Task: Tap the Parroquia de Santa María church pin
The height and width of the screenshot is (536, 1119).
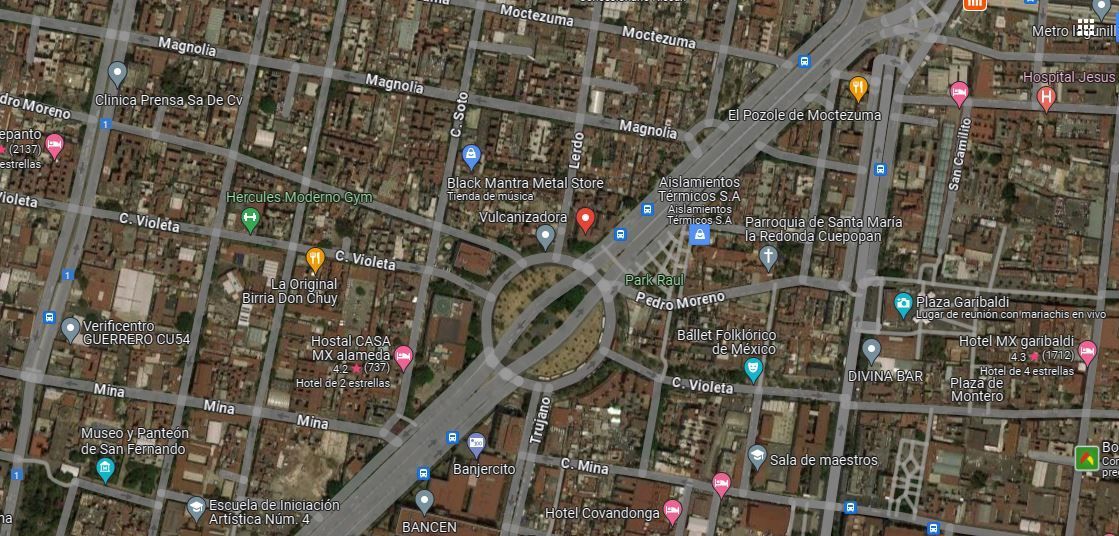Action: [768, 258]
